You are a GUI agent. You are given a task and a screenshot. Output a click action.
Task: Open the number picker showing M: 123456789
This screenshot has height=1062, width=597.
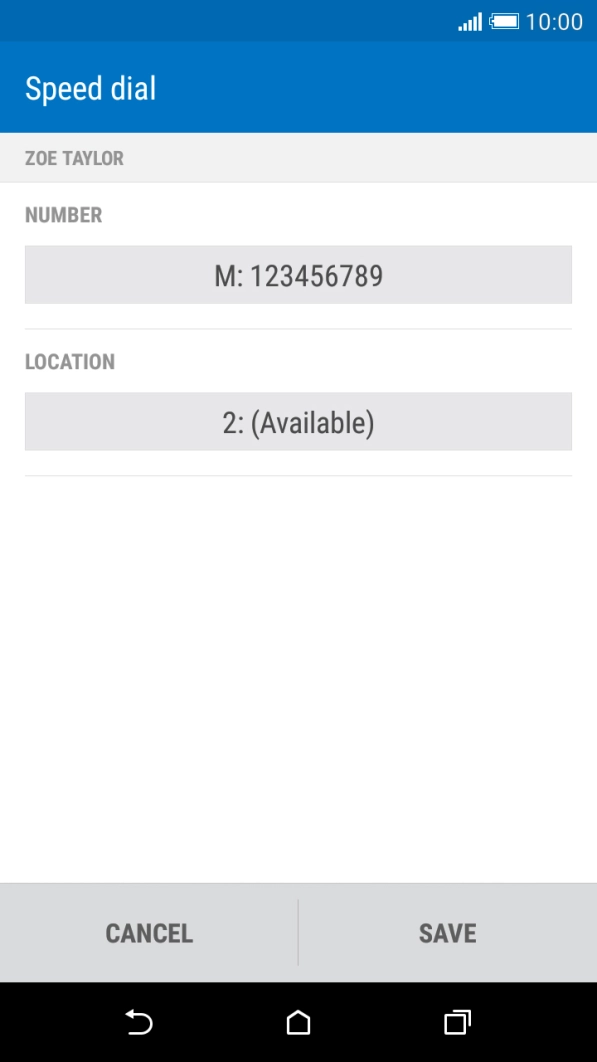click(x=298, y=275)
